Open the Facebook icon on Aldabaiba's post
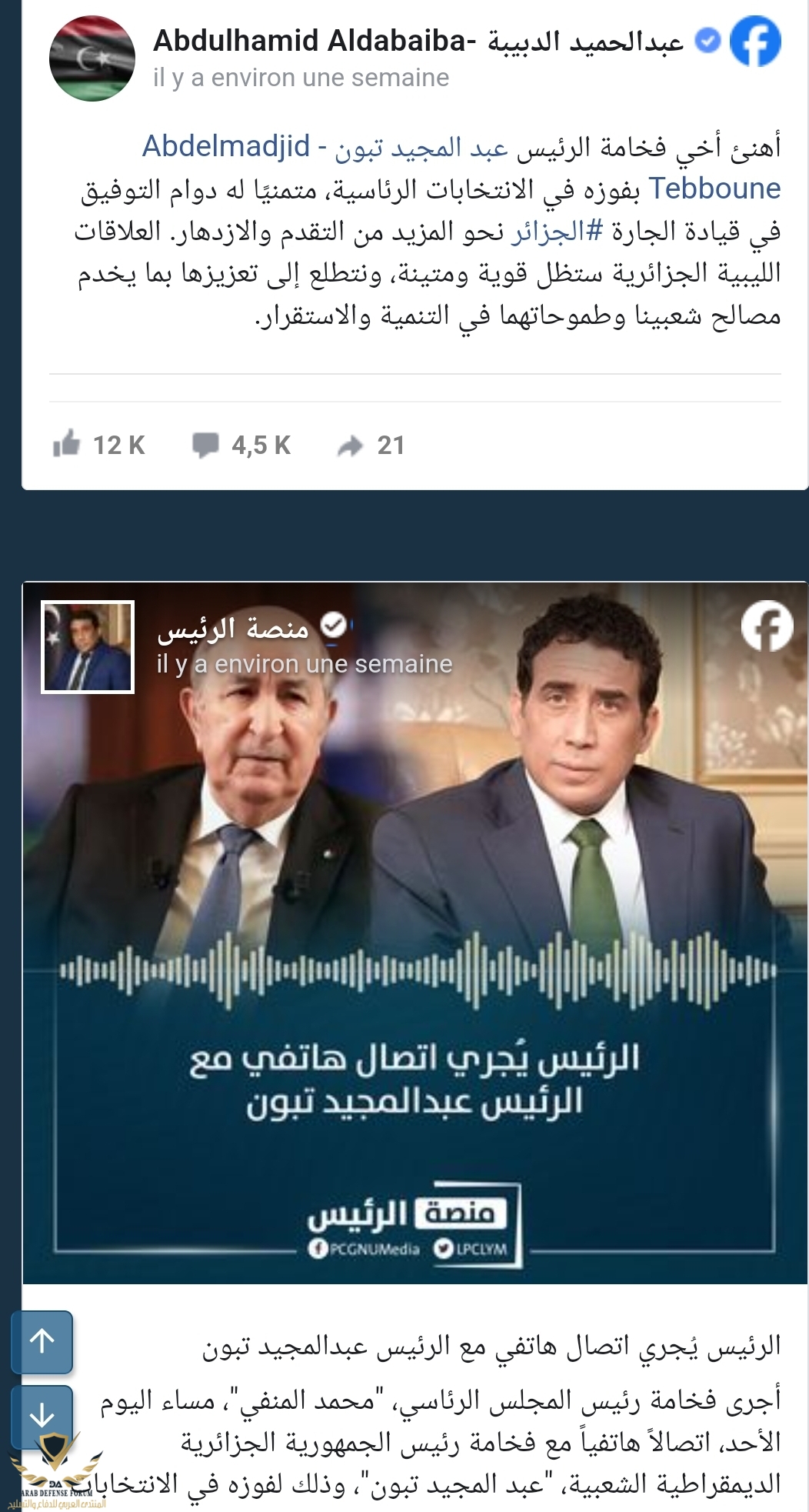 (755, 42)
